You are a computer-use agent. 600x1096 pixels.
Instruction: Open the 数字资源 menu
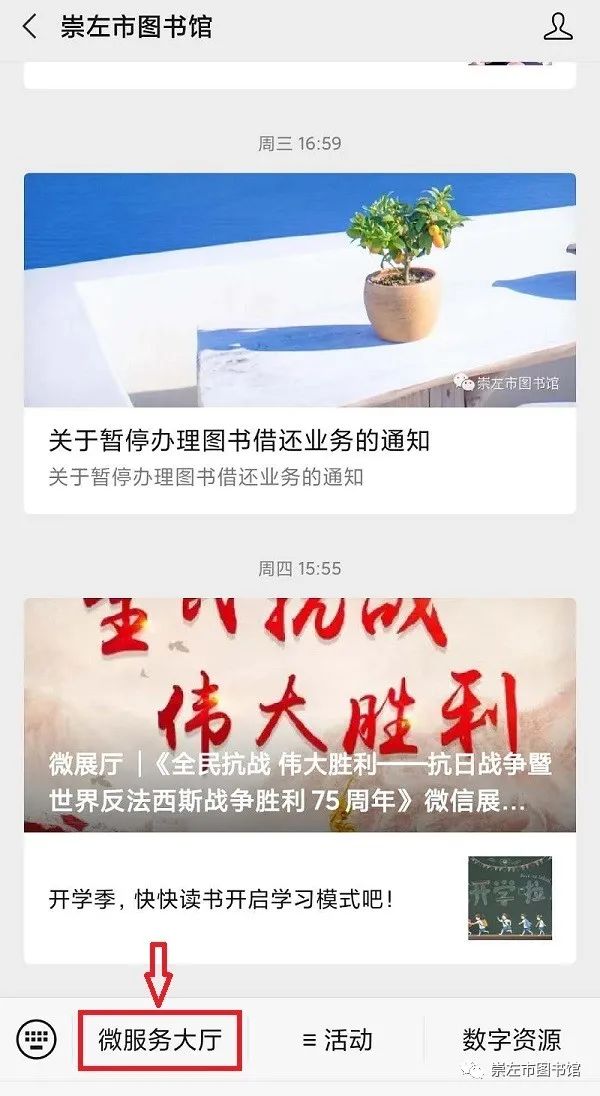511,1040
